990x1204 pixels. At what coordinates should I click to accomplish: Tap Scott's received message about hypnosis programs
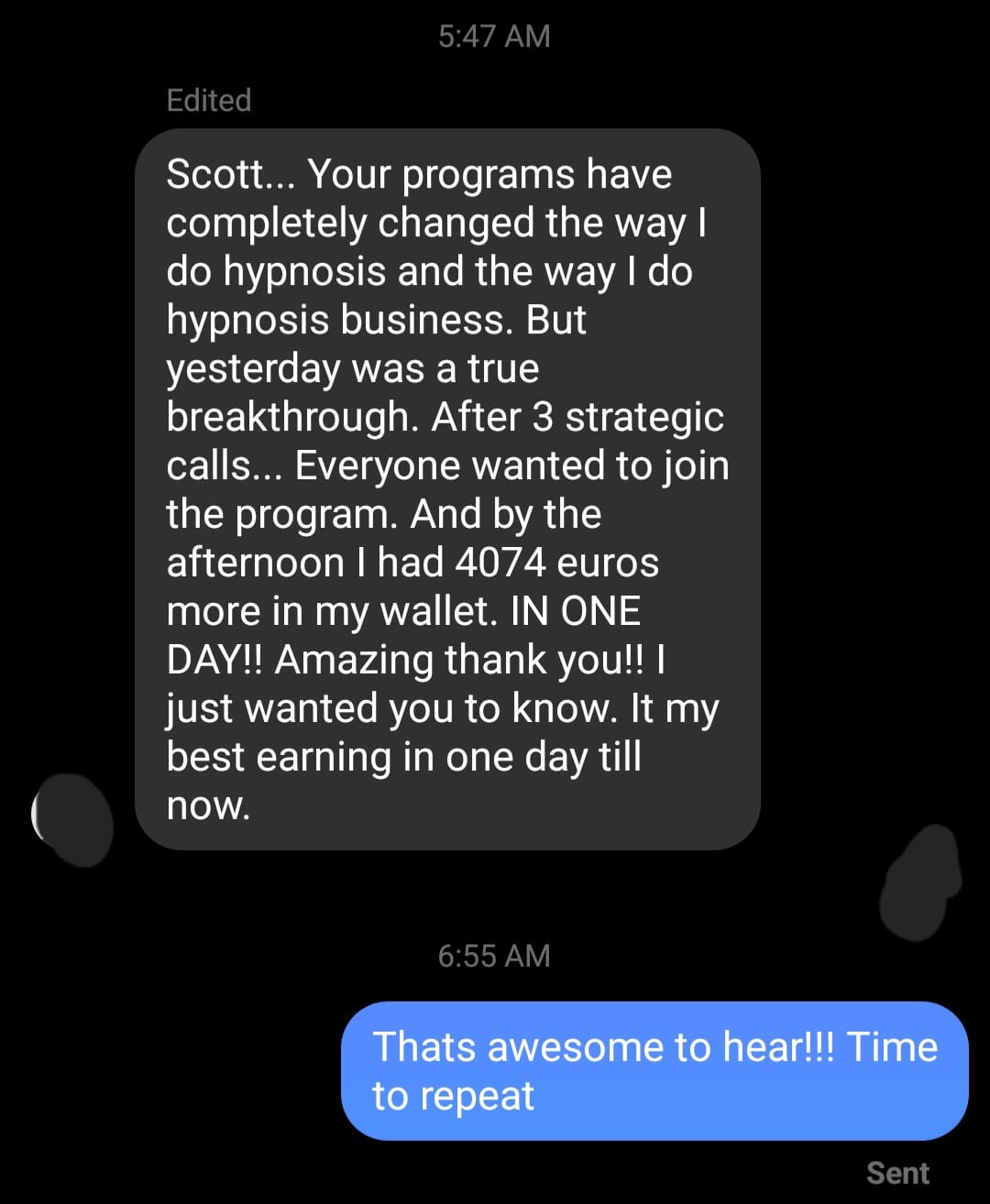pyautogui.click(x=447, y=488)
